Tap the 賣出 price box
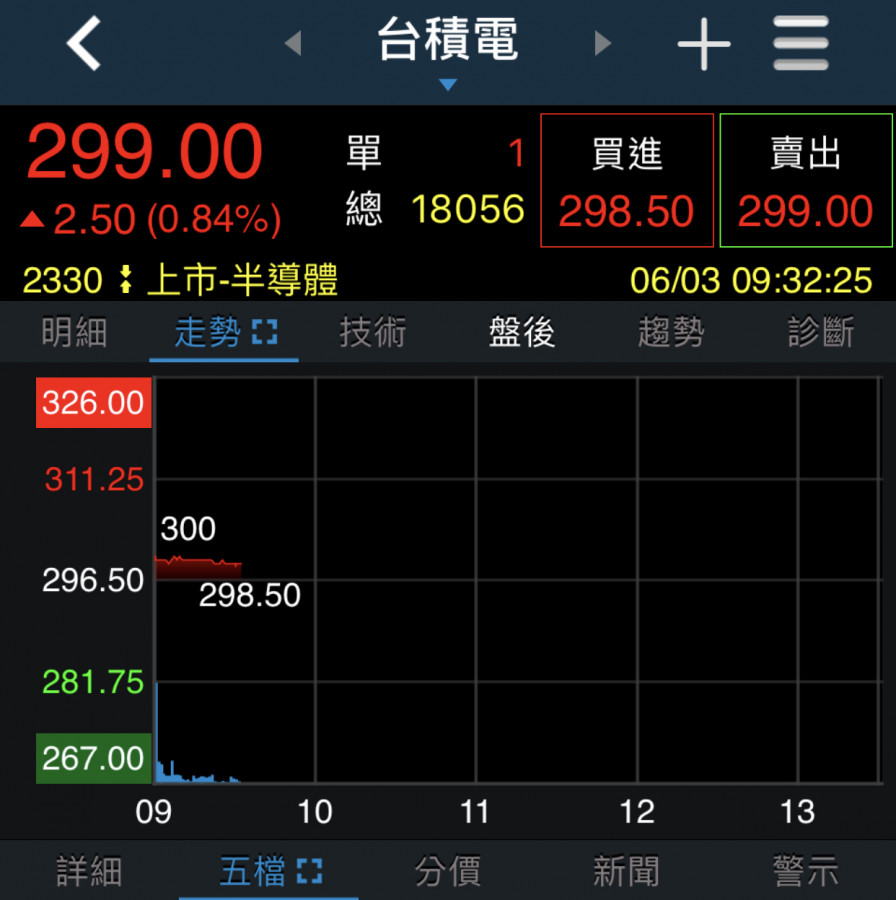Viewport: 896px width, 900px height. click(x=805, y=180)
